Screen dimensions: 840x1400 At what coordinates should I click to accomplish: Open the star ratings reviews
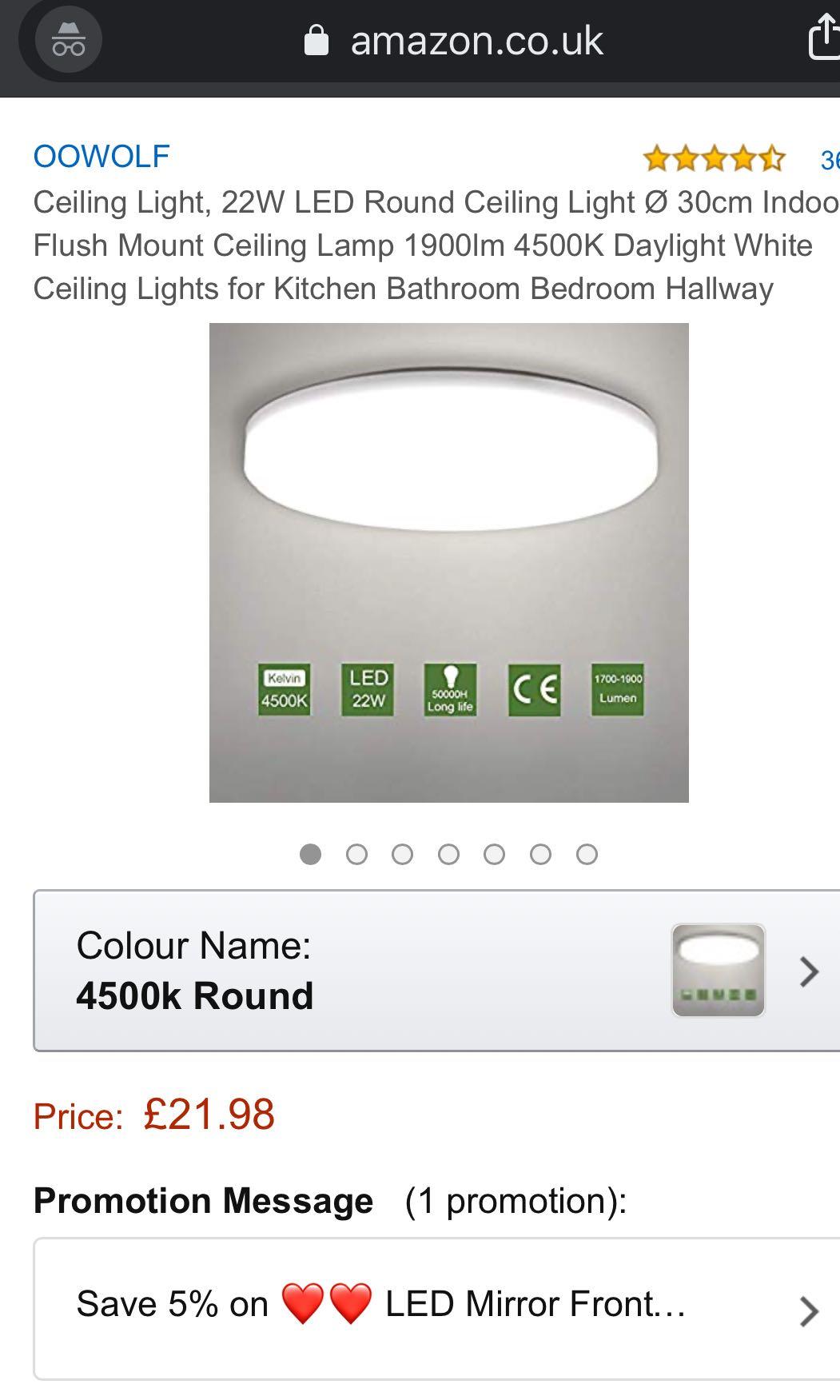pyautogui.click(x=715, y=159)
